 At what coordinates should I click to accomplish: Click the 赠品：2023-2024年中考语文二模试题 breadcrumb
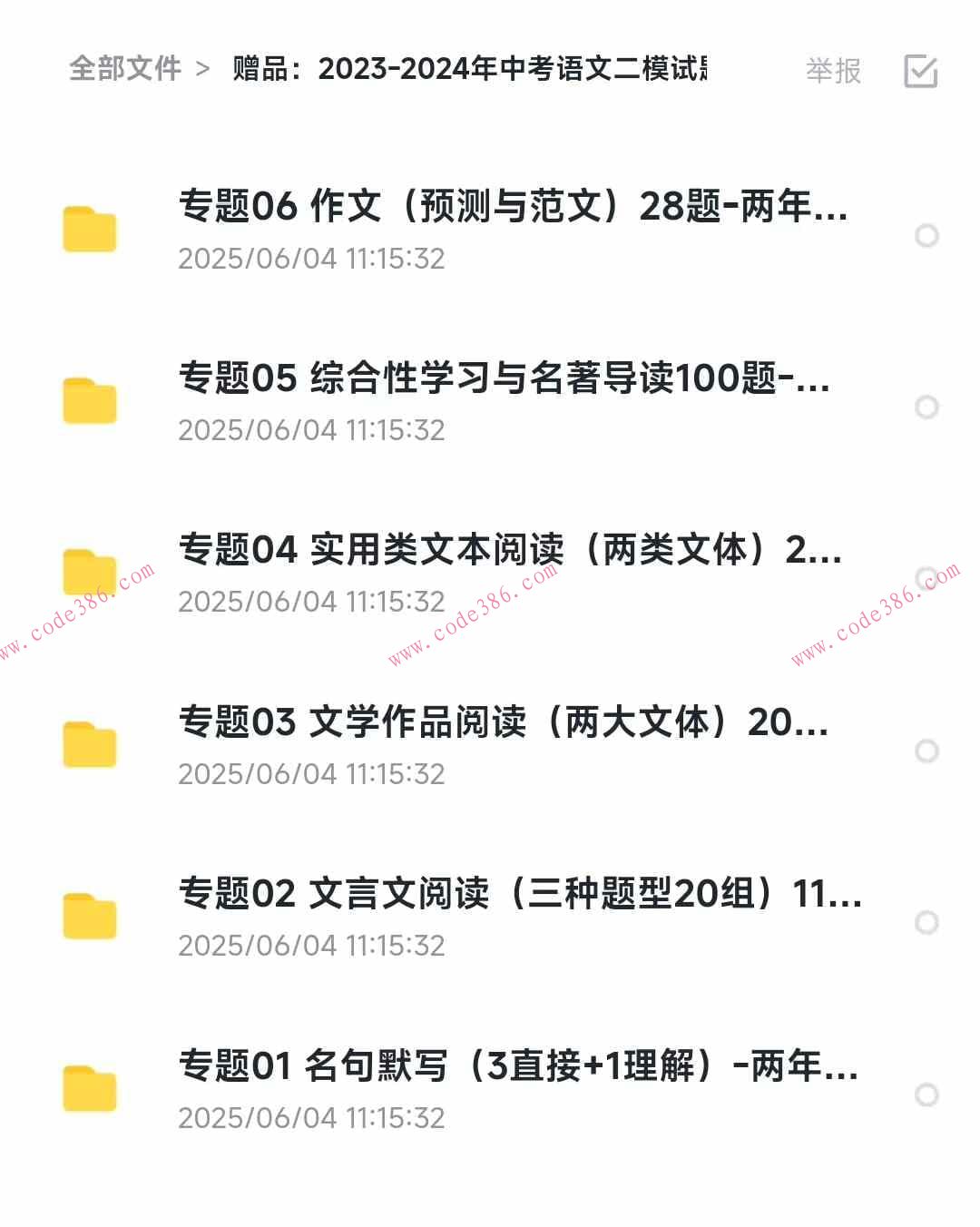(x=472, y=69)
